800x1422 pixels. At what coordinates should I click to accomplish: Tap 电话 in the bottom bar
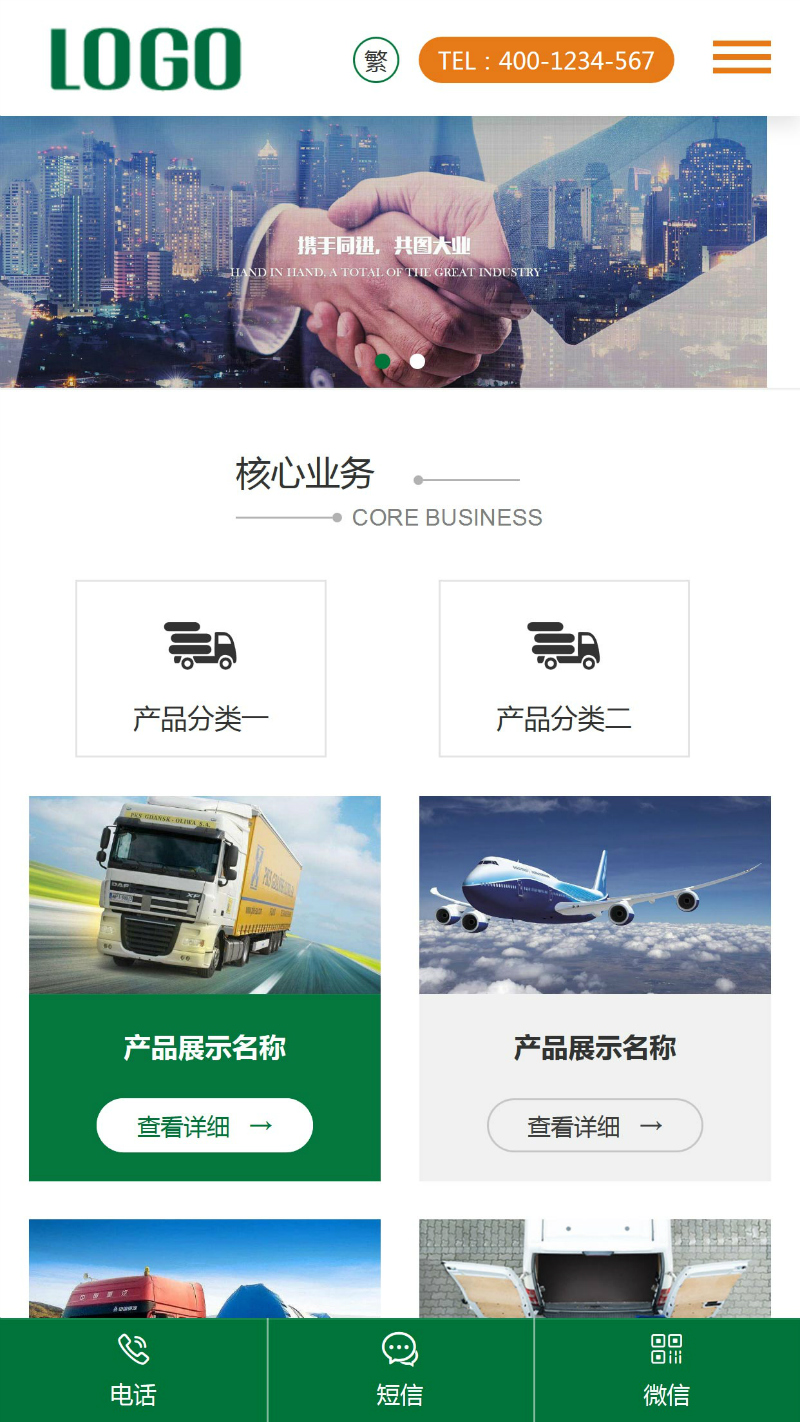click(133, 1370)
